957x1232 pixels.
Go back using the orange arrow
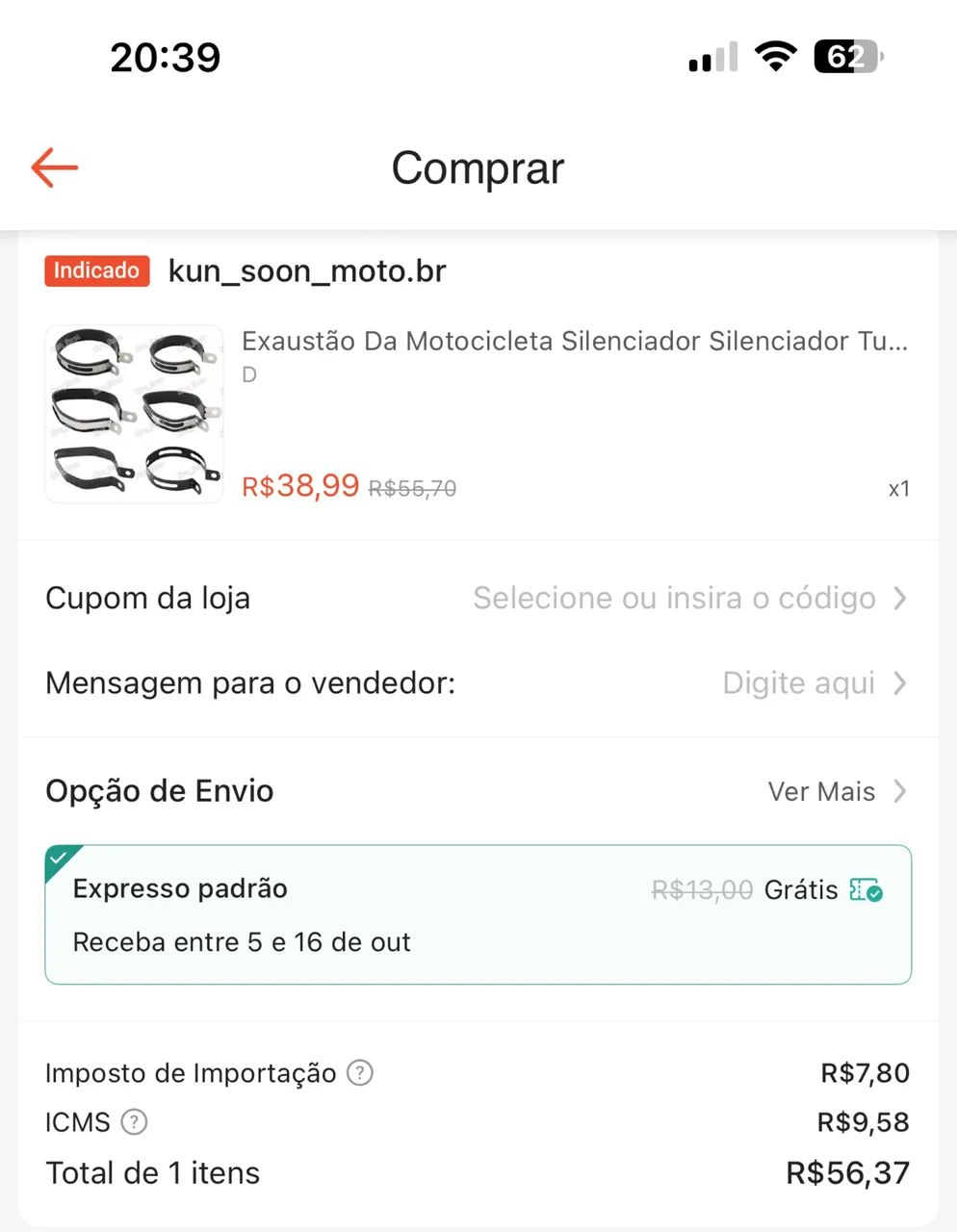click(55, 167)
